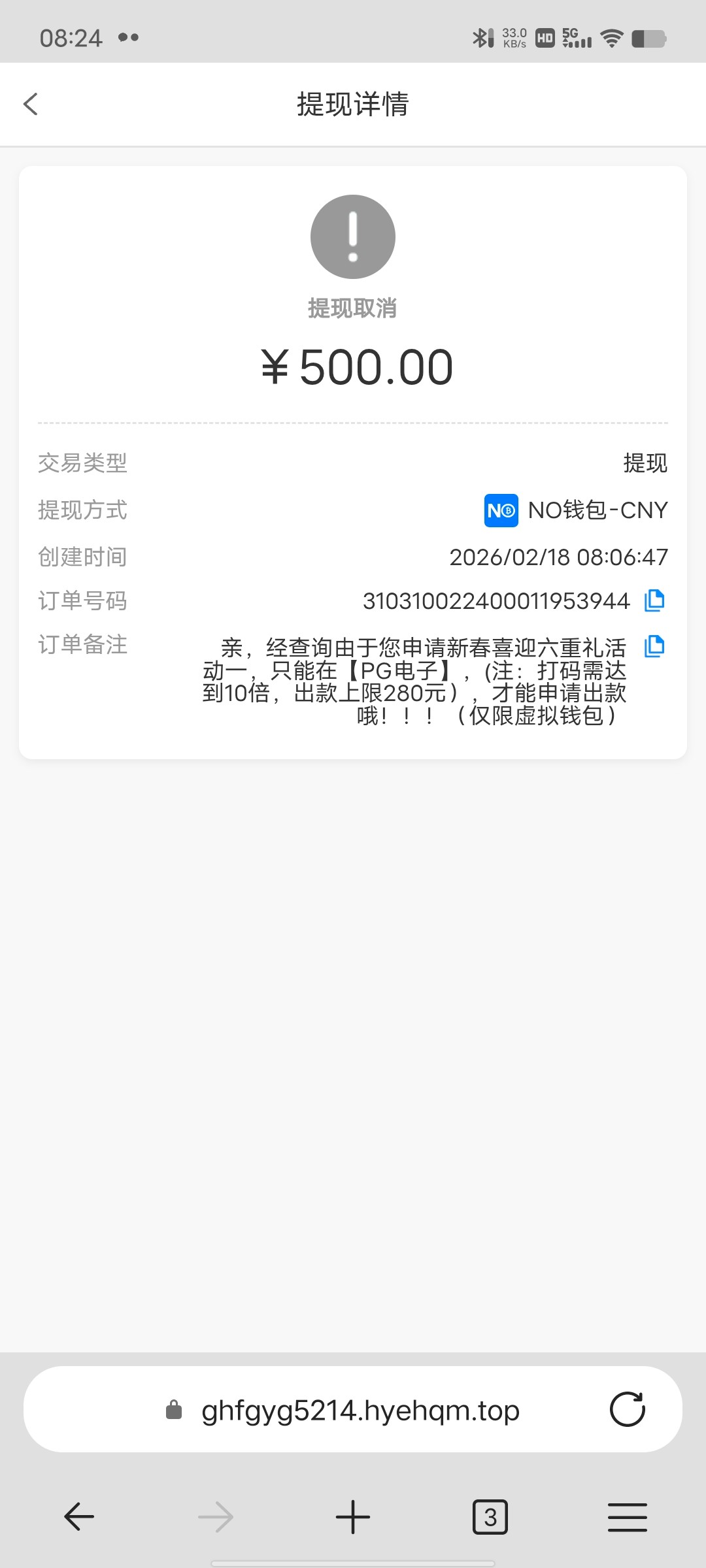This screenshot has width=706, height=1568.
Task: Go back from the 提现详情 page
Action: click(31, 104)
